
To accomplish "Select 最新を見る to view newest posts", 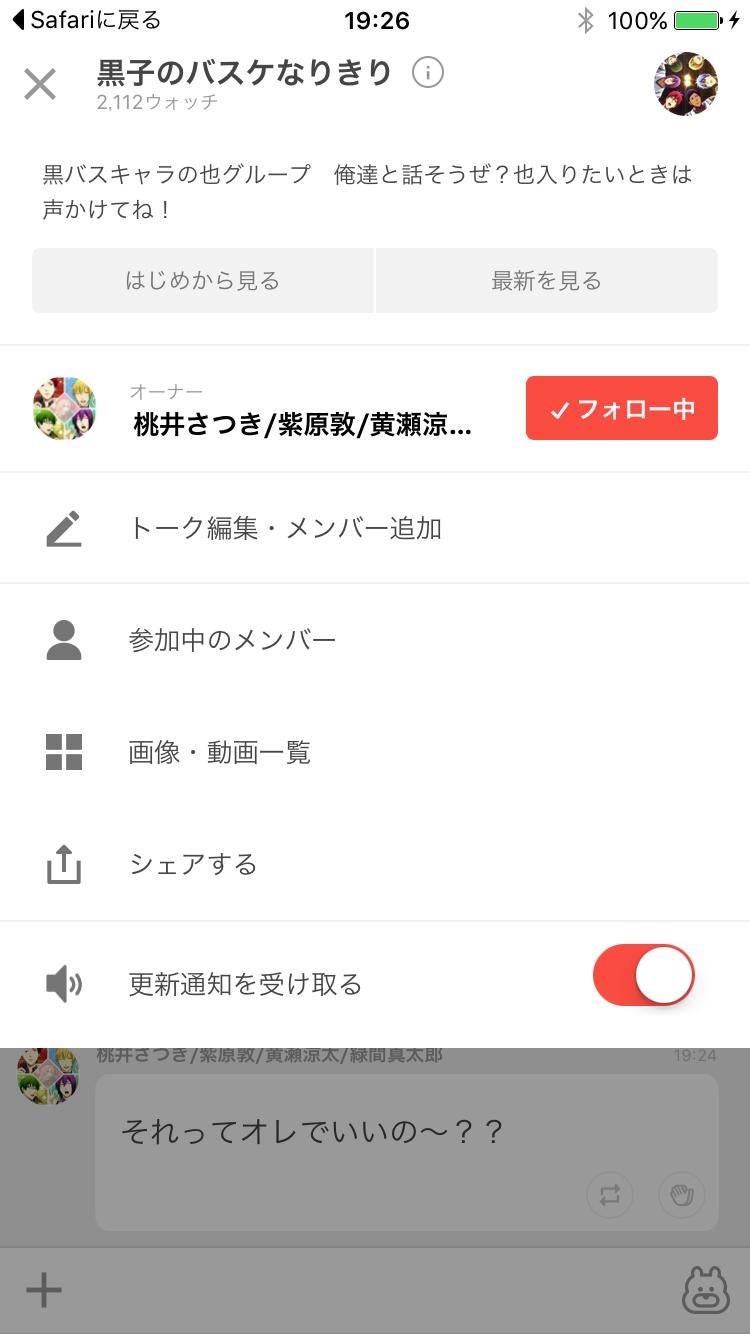I will pos(546,281).
